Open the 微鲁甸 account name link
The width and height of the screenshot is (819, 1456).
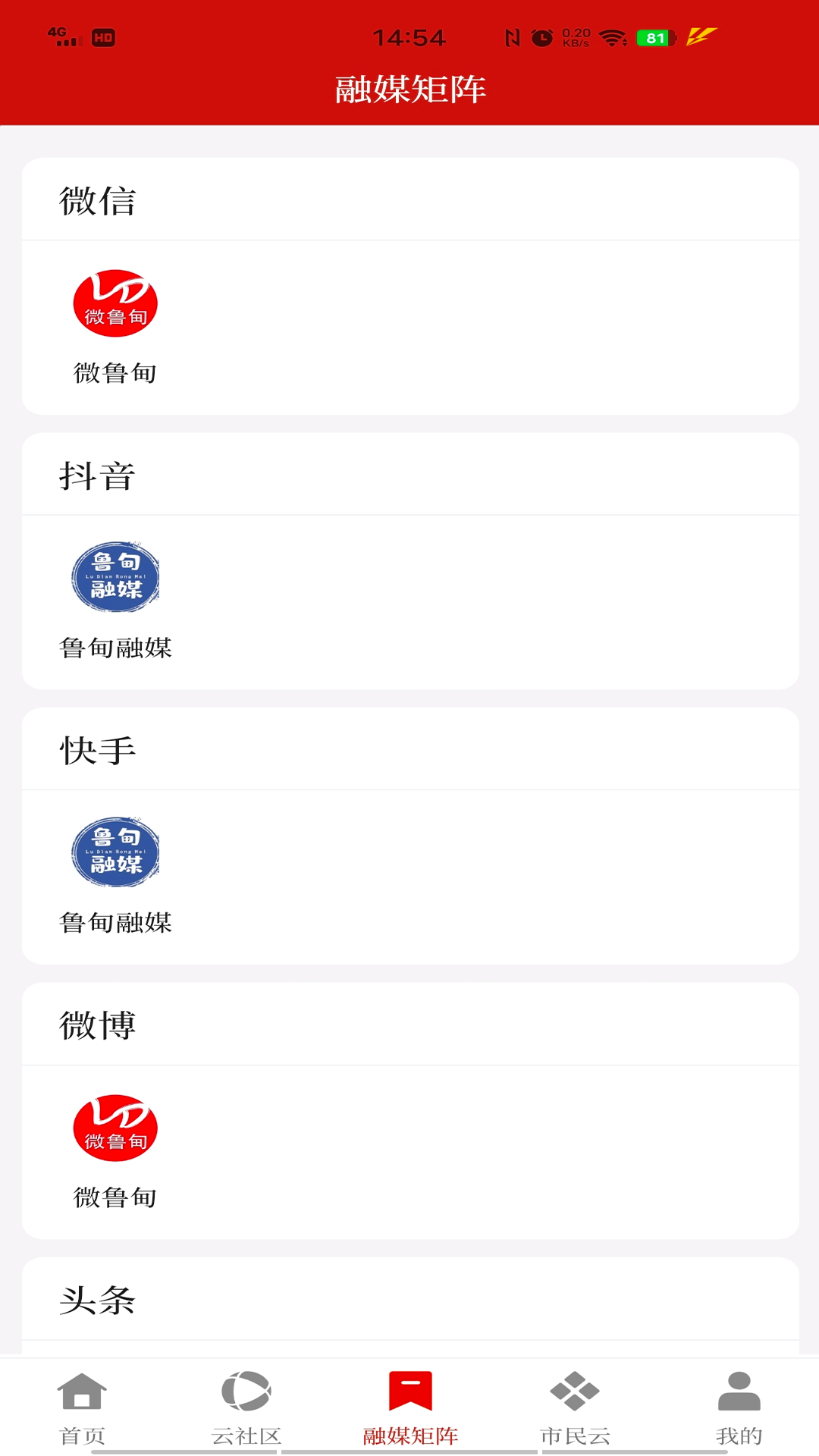click(x=115, y=372)
